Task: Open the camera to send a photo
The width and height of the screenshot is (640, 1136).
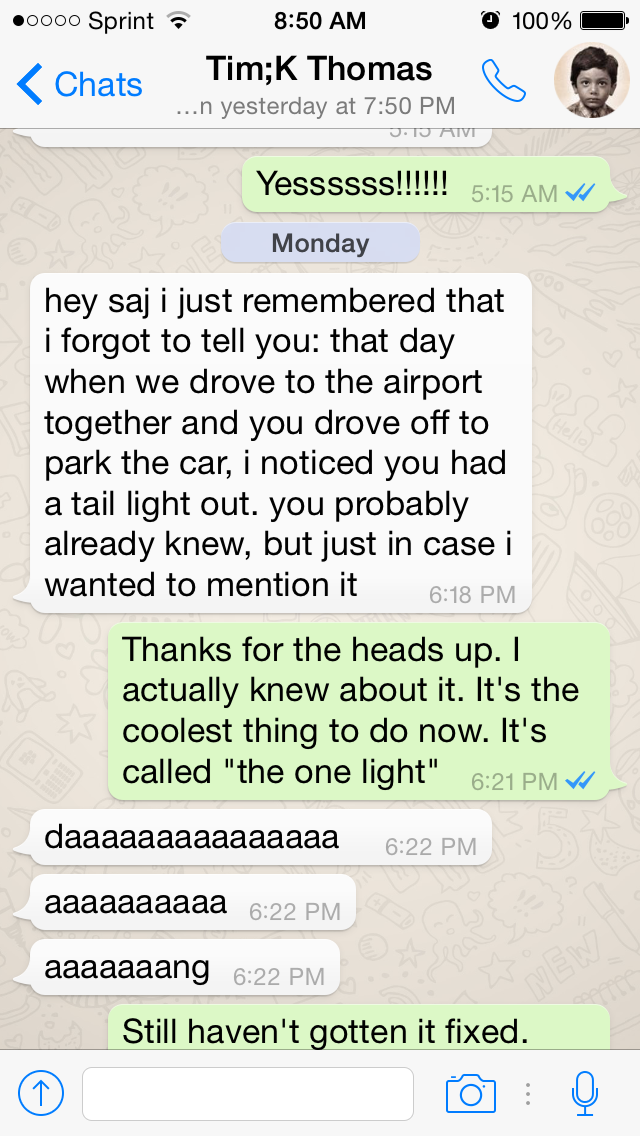Action: [470, 1093]
